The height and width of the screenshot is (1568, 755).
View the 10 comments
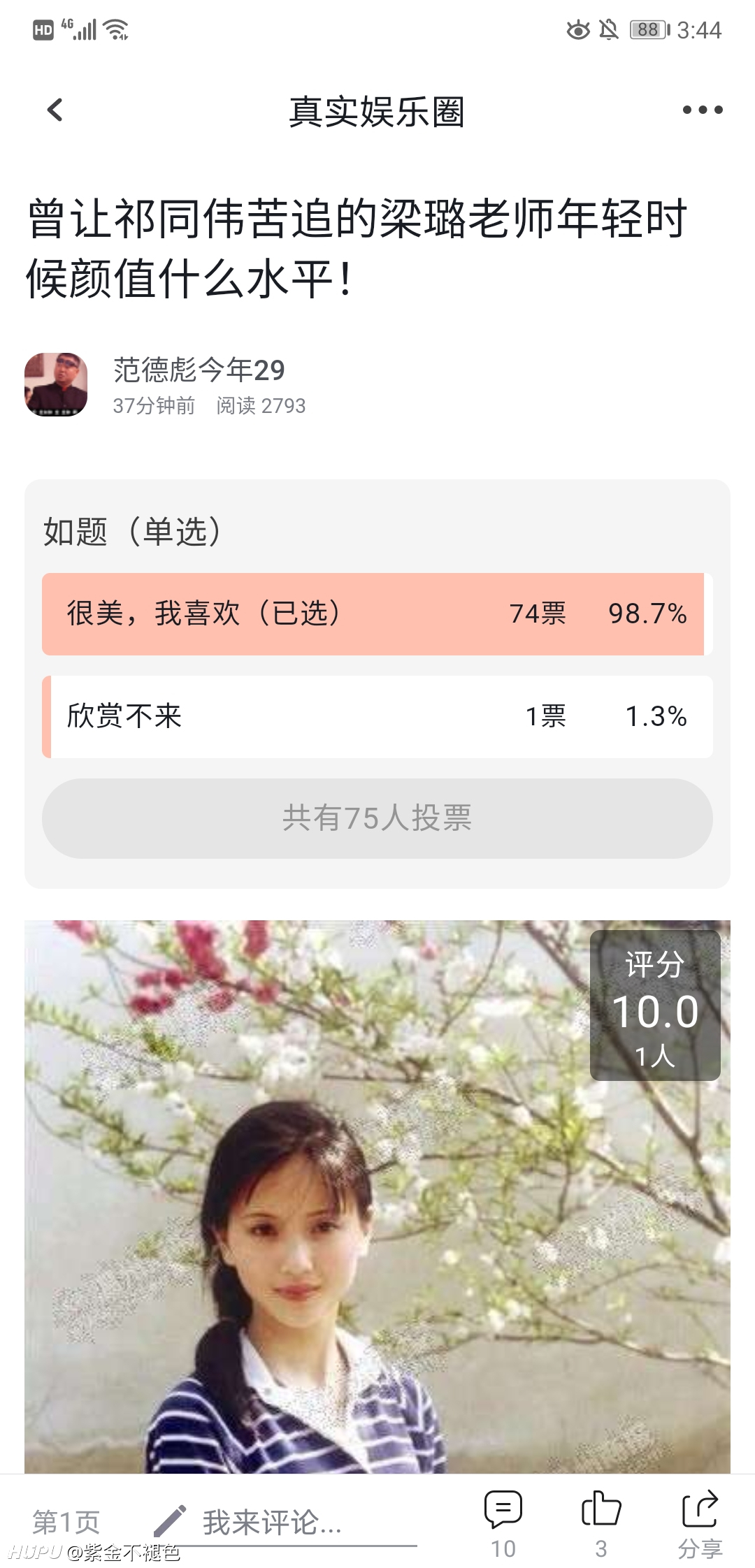pos(503,1525)
